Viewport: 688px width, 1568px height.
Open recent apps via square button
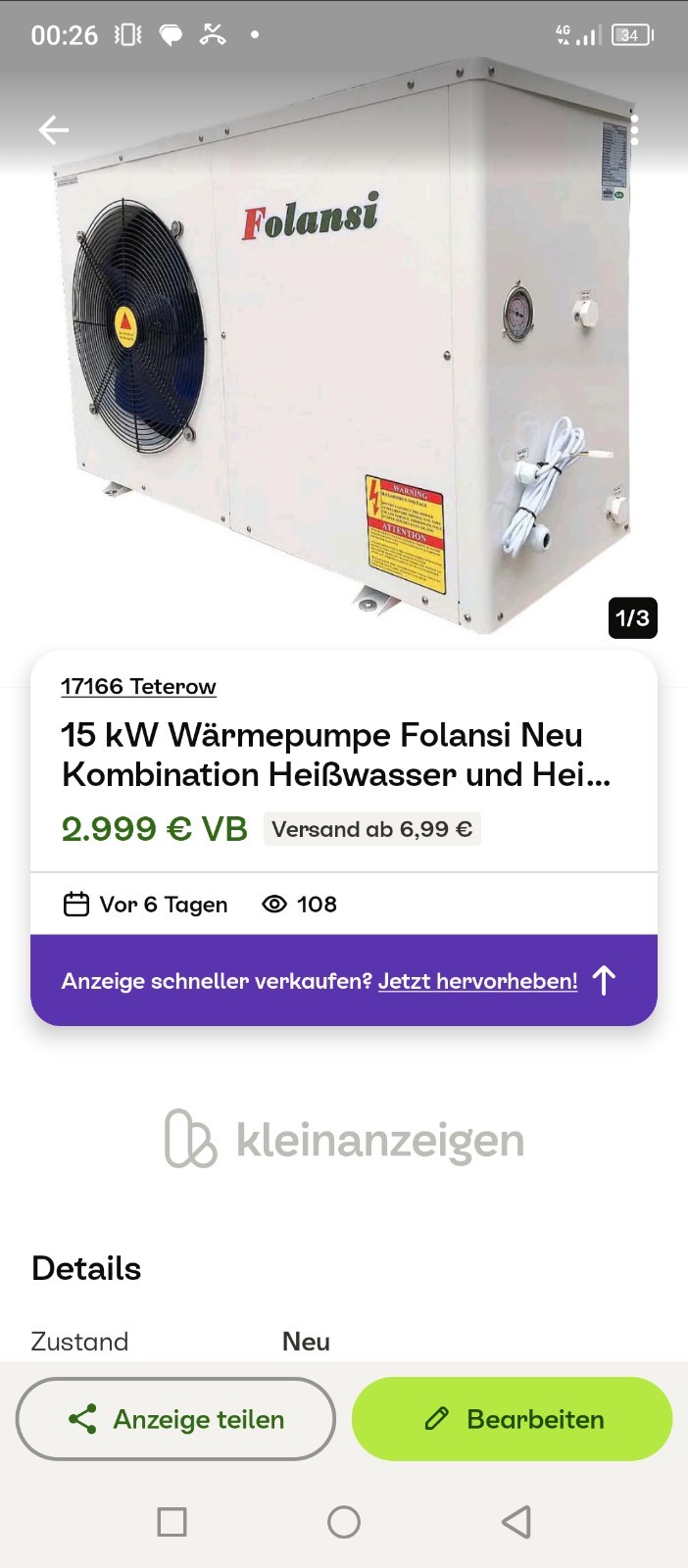172,1522
